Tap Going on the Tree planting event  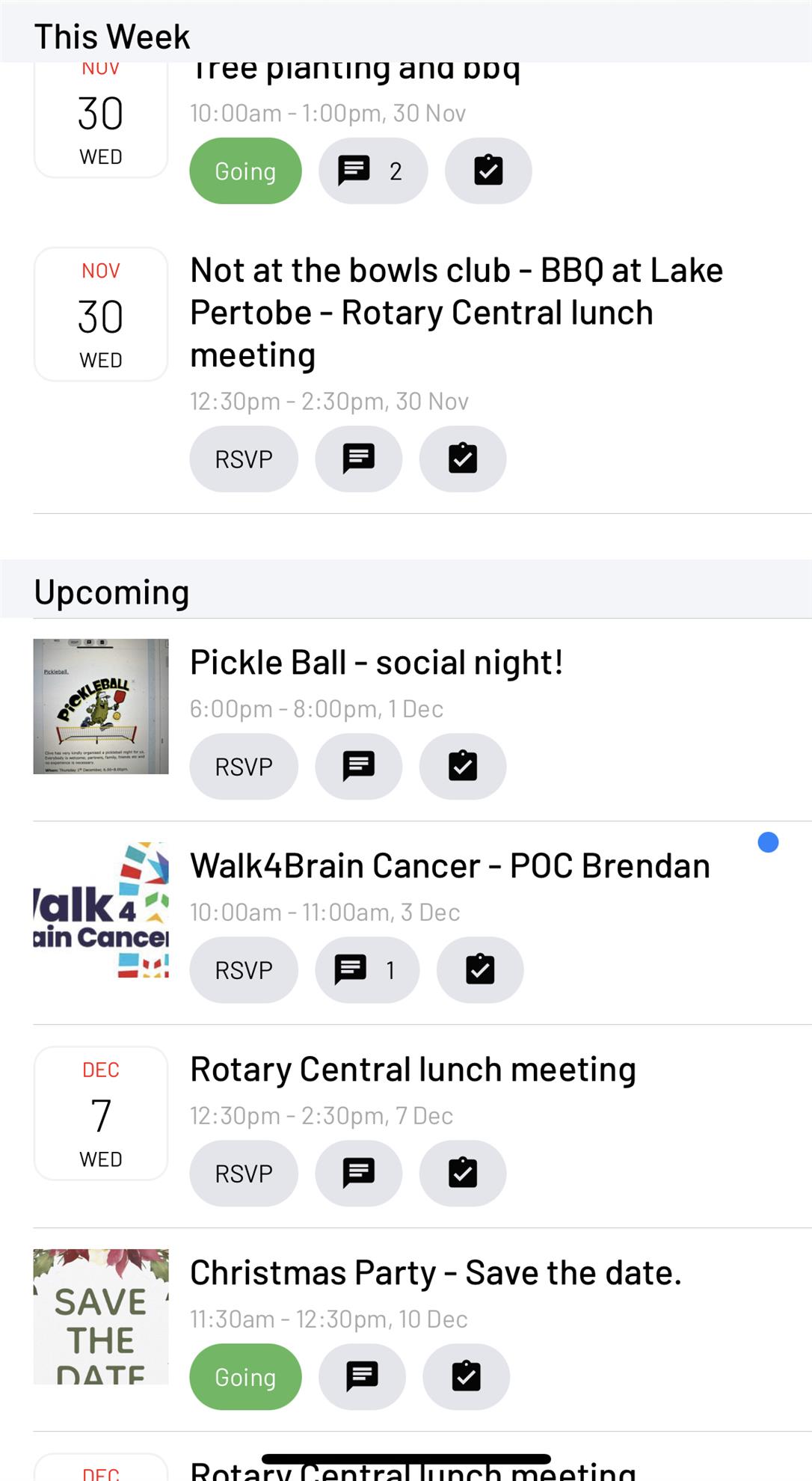(245, 171)
